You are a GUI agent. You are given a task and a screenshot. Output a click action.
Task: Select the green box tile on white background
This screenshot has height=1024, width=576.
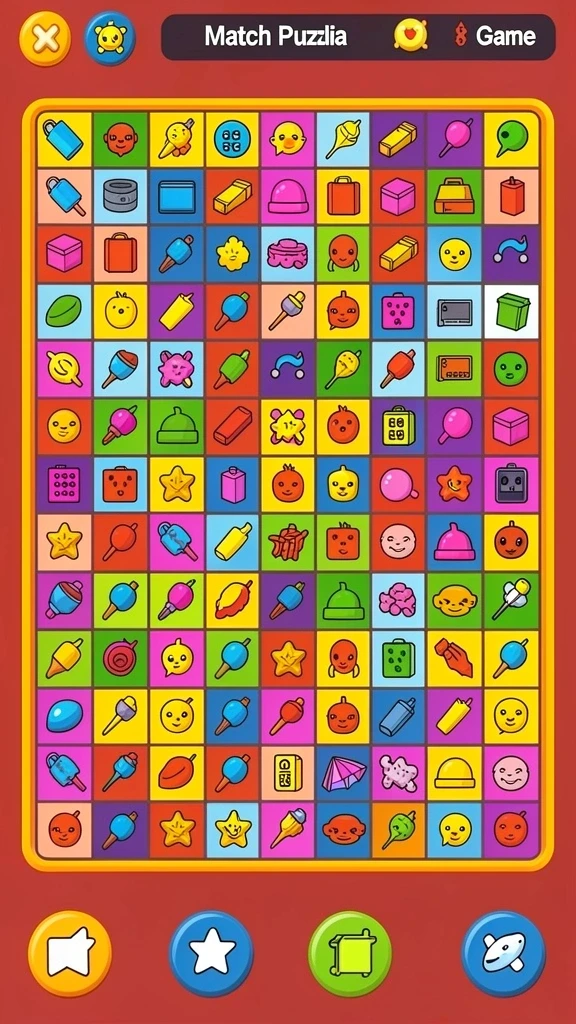pyautogui.click(x=511, y=312)
